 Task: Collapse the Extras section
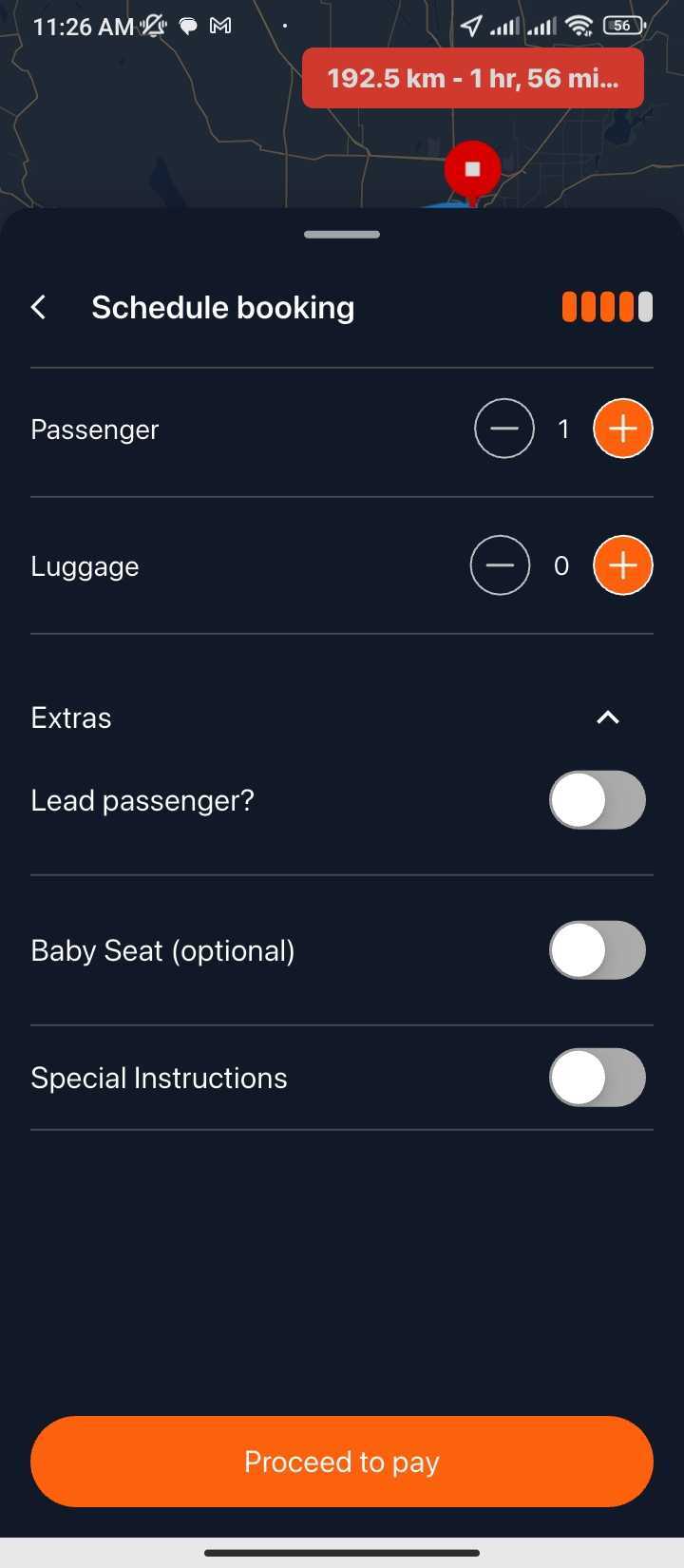pyautogui.click(x=607, y=717)
